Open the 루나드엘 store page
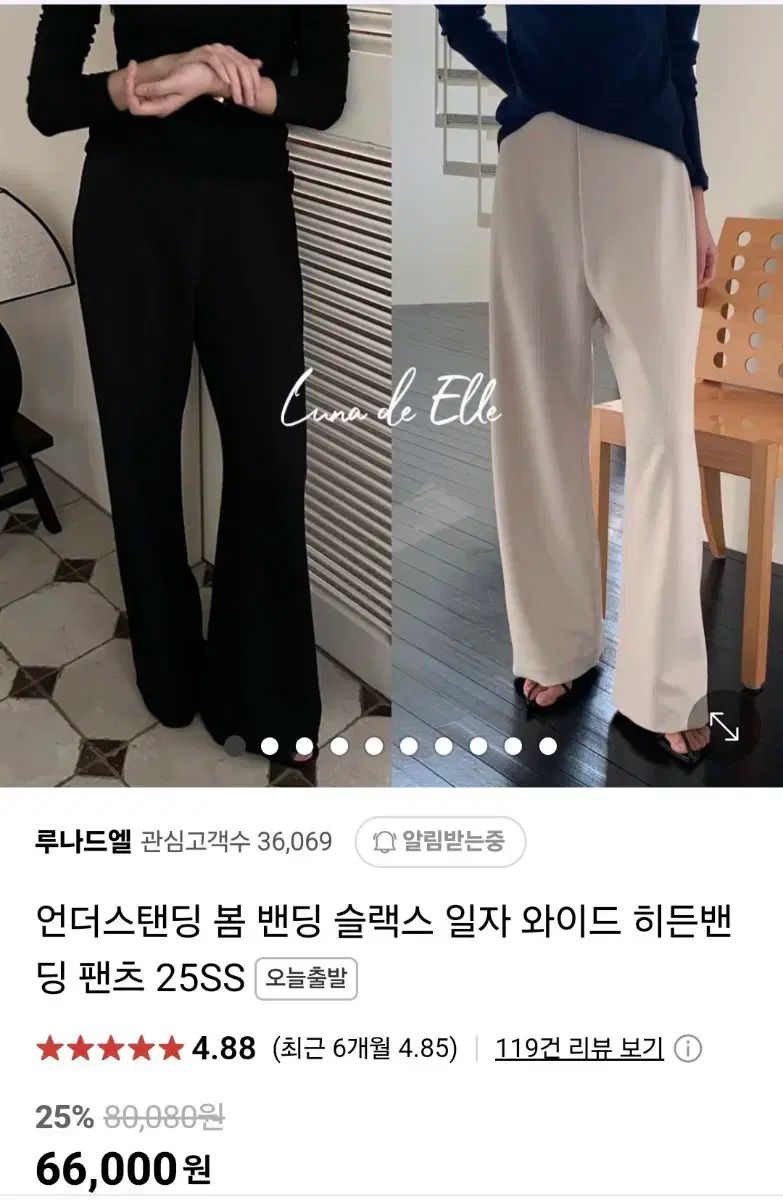The image size is (783, 1200). [83, 841]
